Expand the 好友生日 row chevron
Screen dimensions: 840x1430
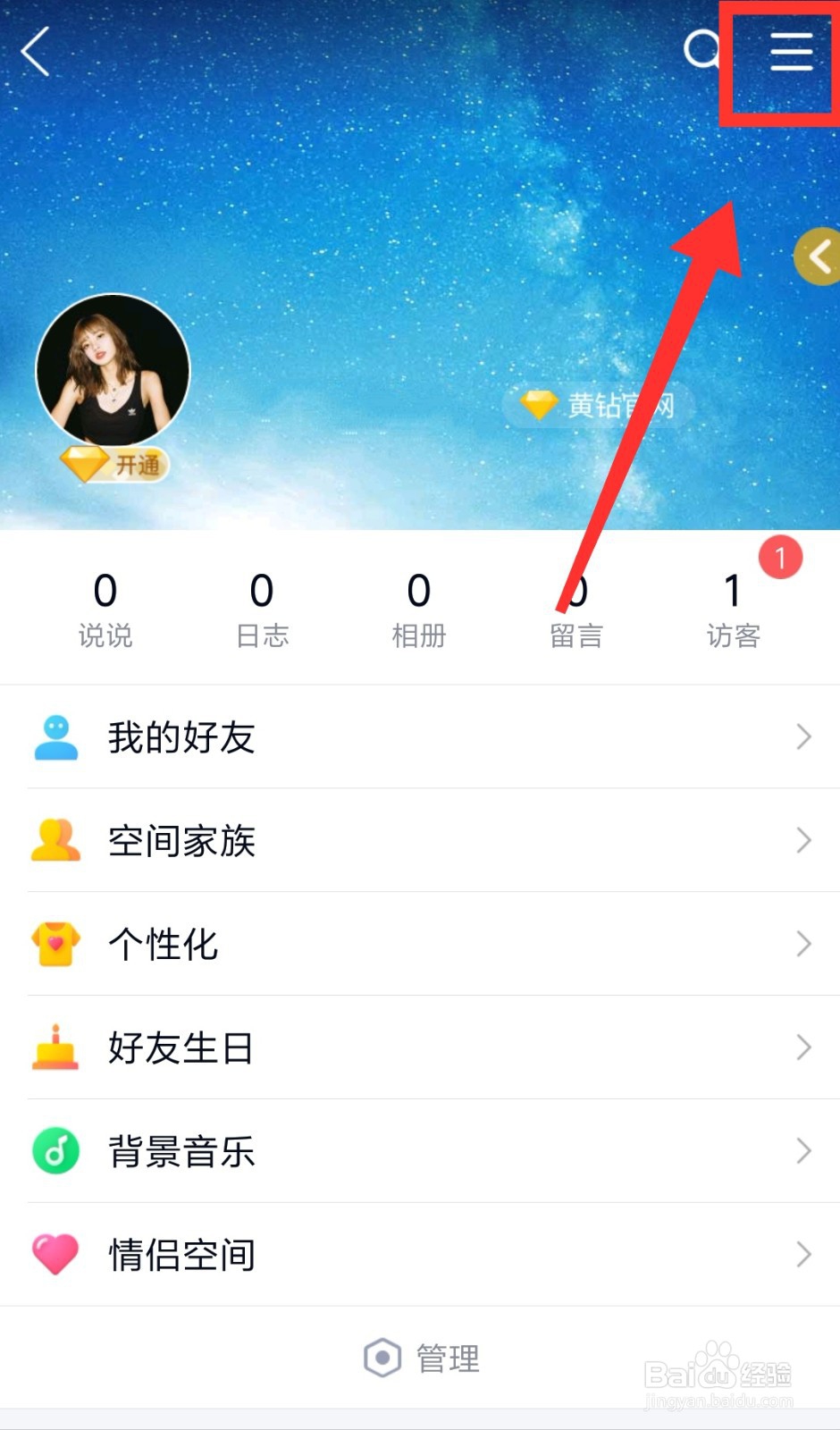(x=802, y=1047)
